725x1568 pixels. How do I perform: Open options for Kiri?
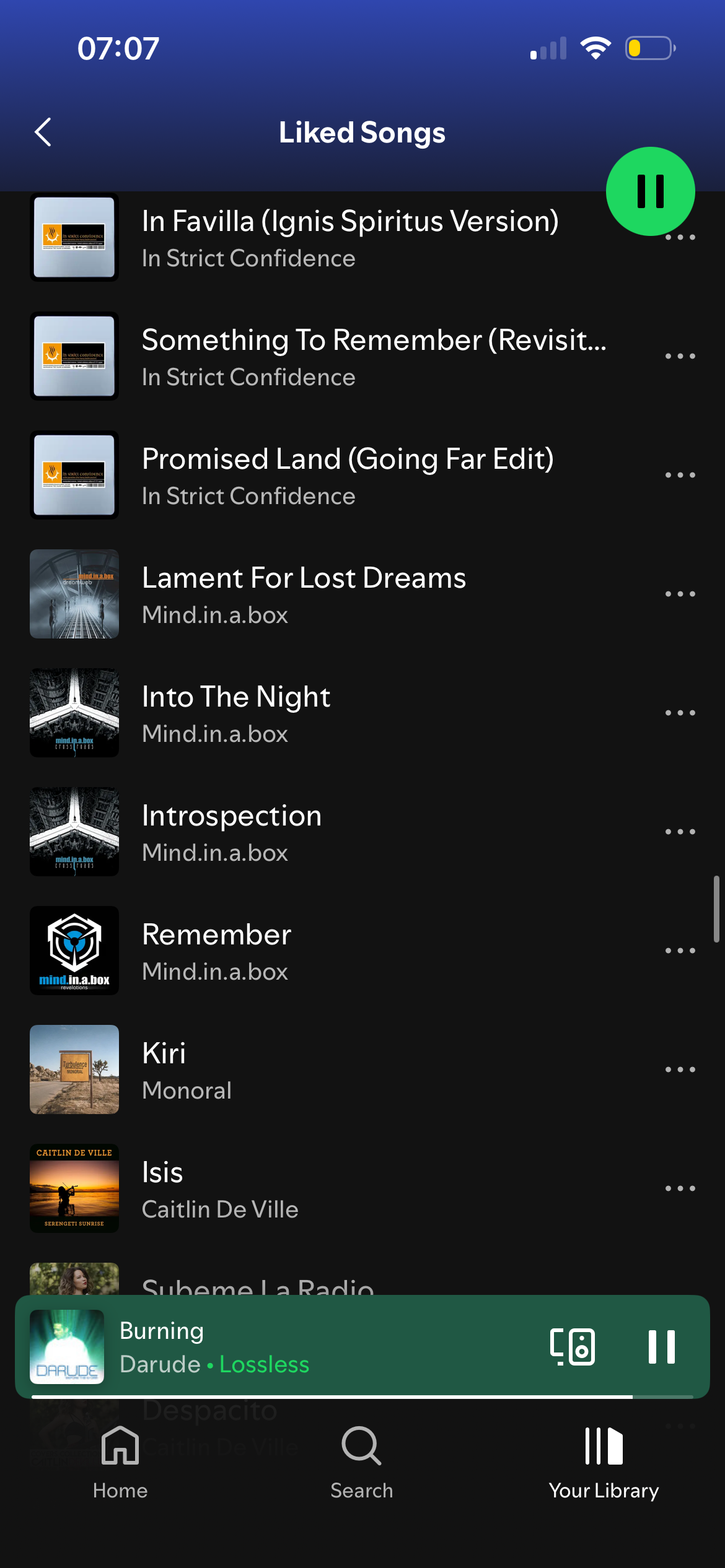(680, 1069)
